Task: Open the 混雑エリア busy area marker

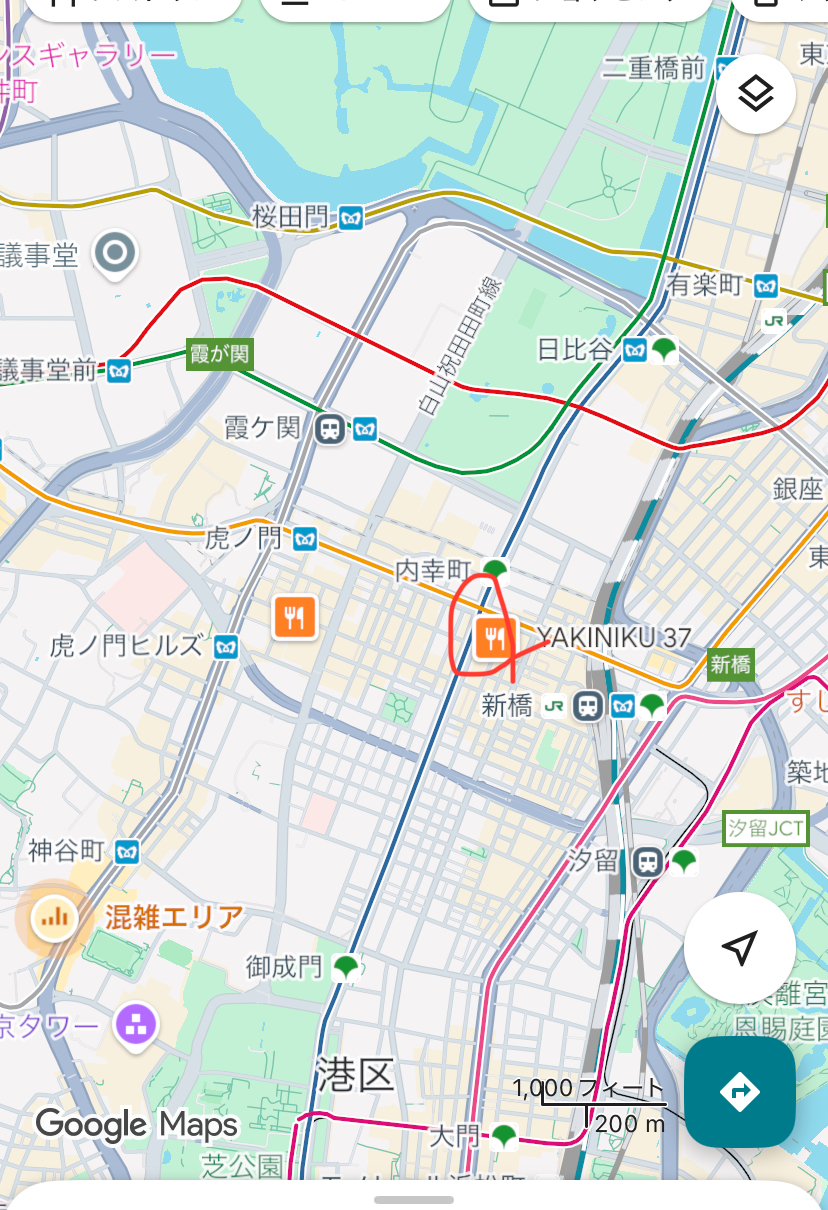Action: (52, 916)
